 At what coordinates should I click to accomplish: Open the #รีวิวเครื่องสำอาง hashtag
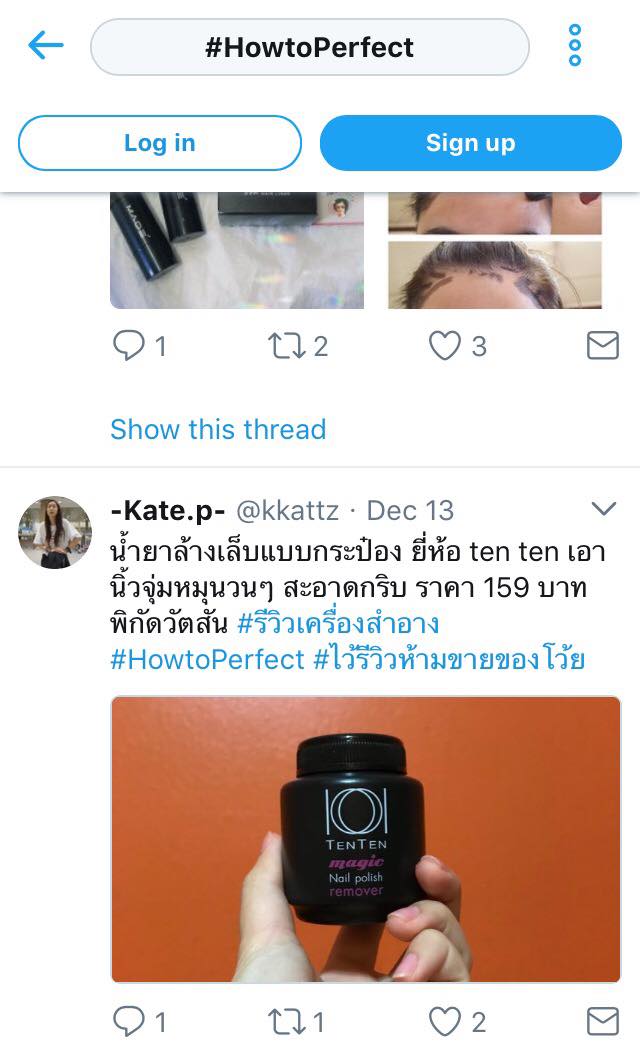coord(339,624)
